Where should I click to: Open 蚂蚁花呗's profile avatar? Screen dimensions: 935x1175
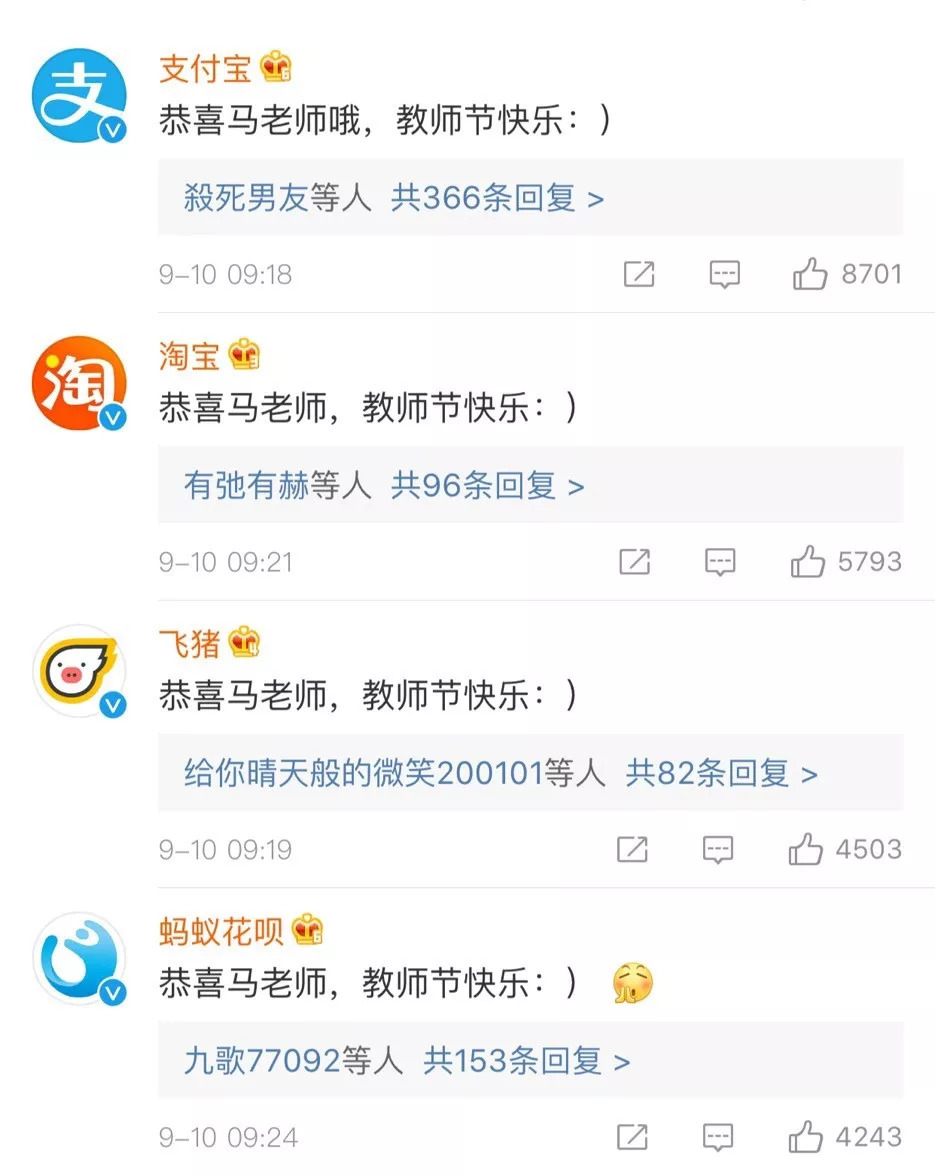[x=80, y=959]
